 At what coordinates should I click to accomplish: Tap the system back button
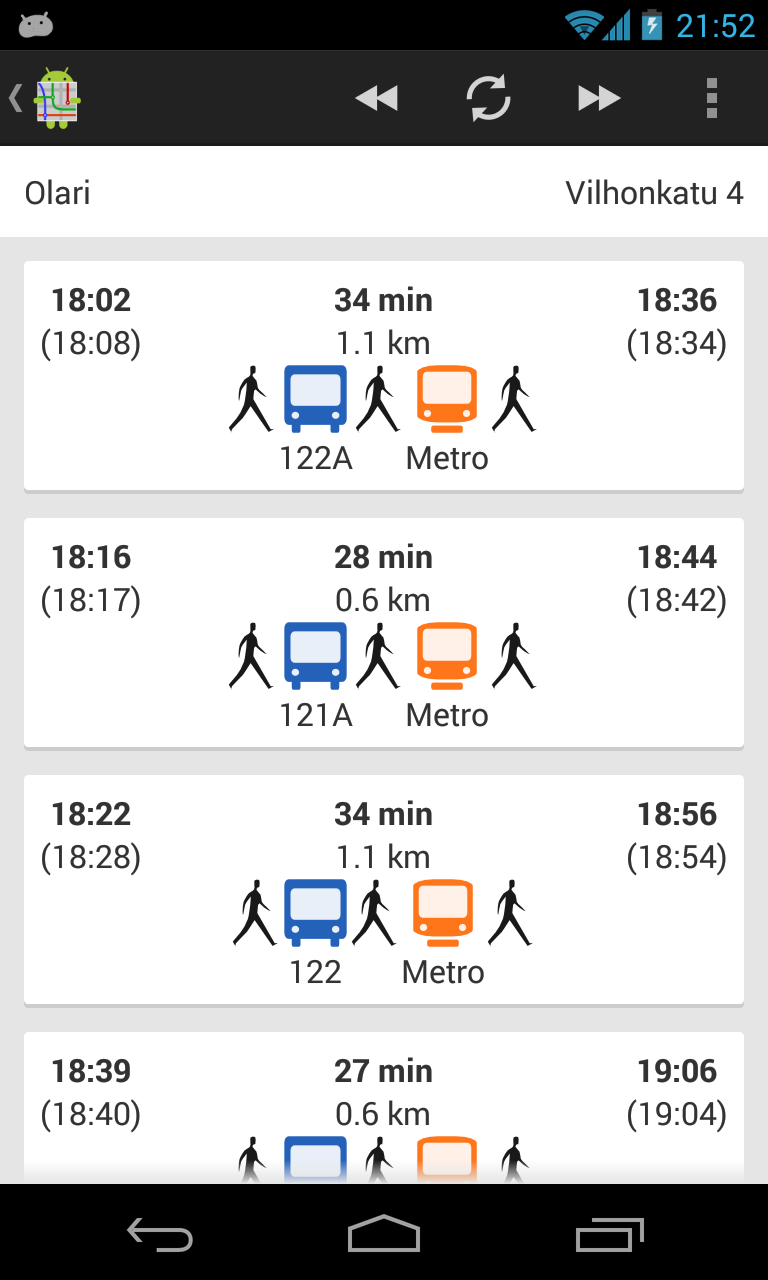(x=160, y=1234)
